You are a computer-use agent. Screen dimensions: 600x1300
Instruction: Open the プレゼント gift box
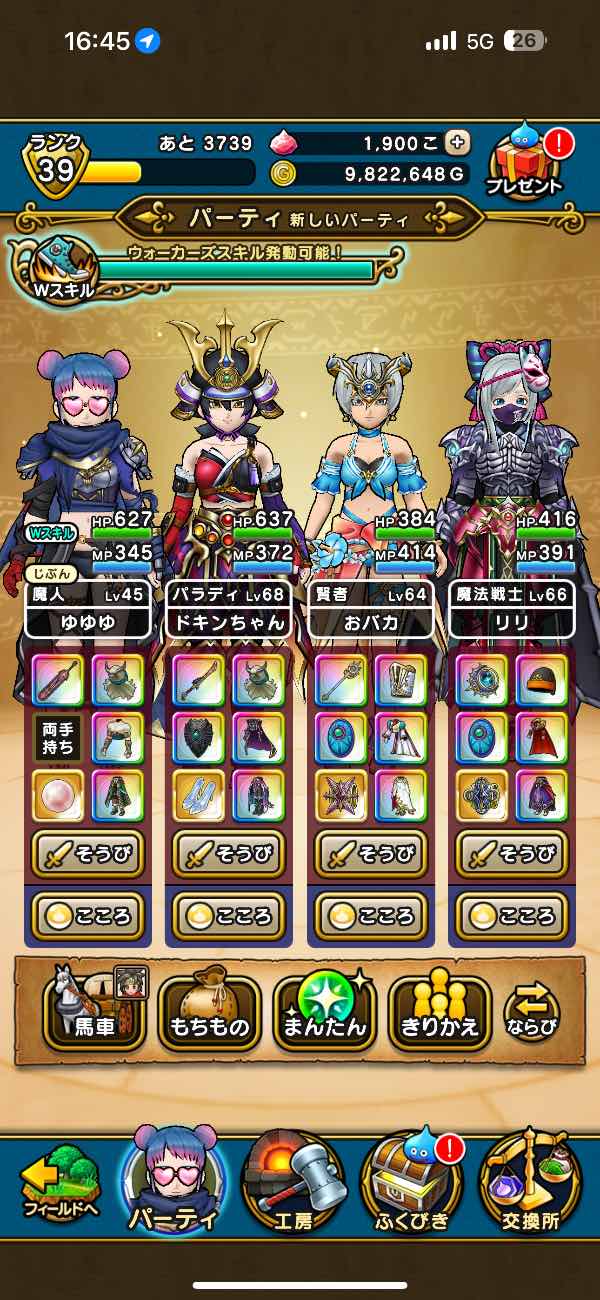525,160
